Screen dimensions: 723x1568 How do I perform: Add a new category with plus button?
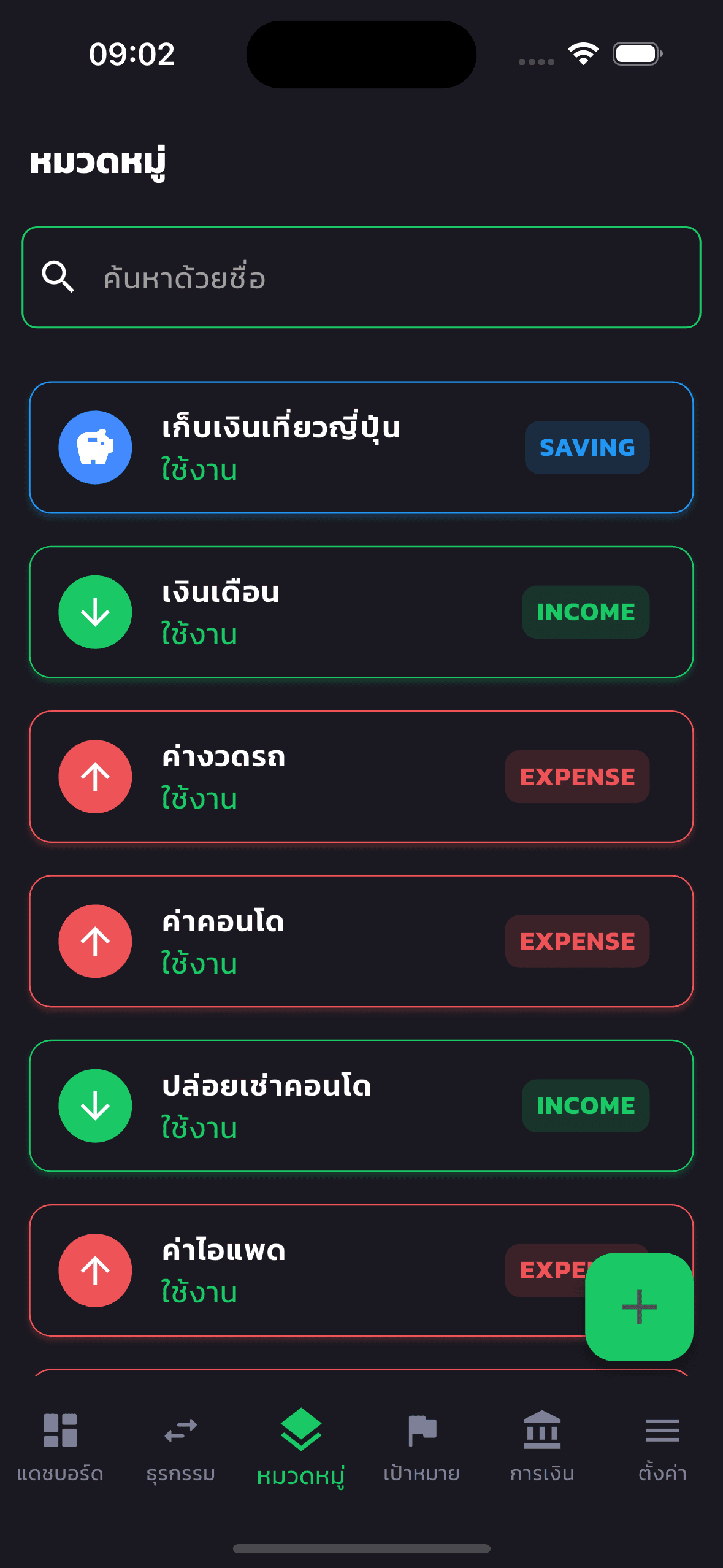[x=639, y=1307]
